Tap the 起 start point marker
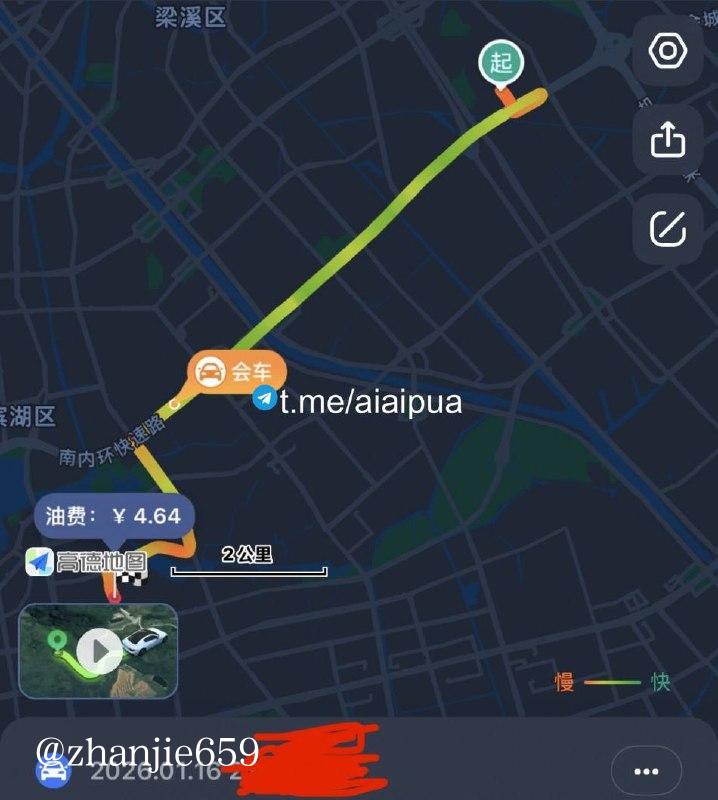 click(501, 64)
